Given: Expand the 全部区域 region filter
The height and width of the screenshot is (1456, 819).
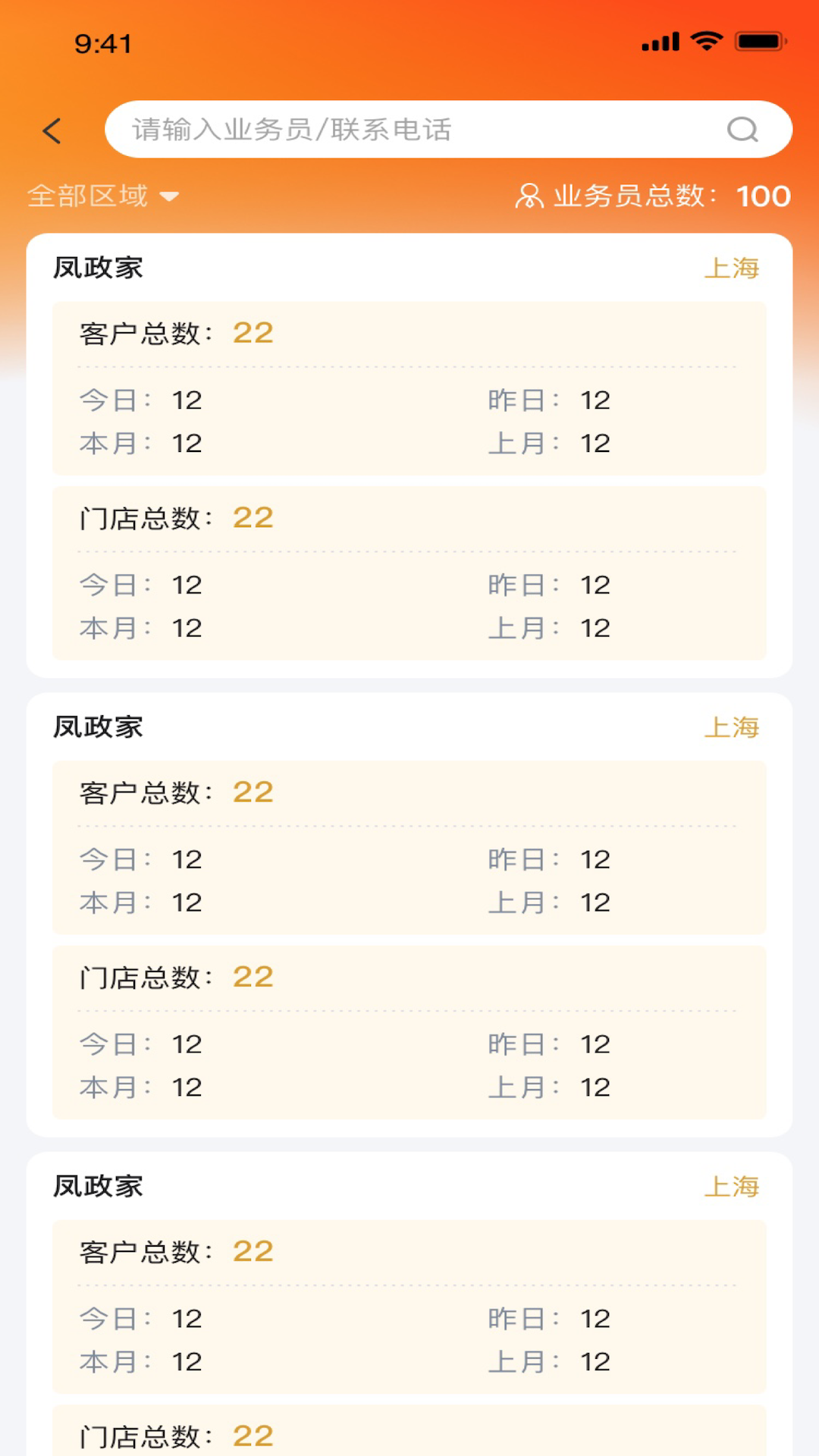Looking at the screenshot, I should point(102,196).
